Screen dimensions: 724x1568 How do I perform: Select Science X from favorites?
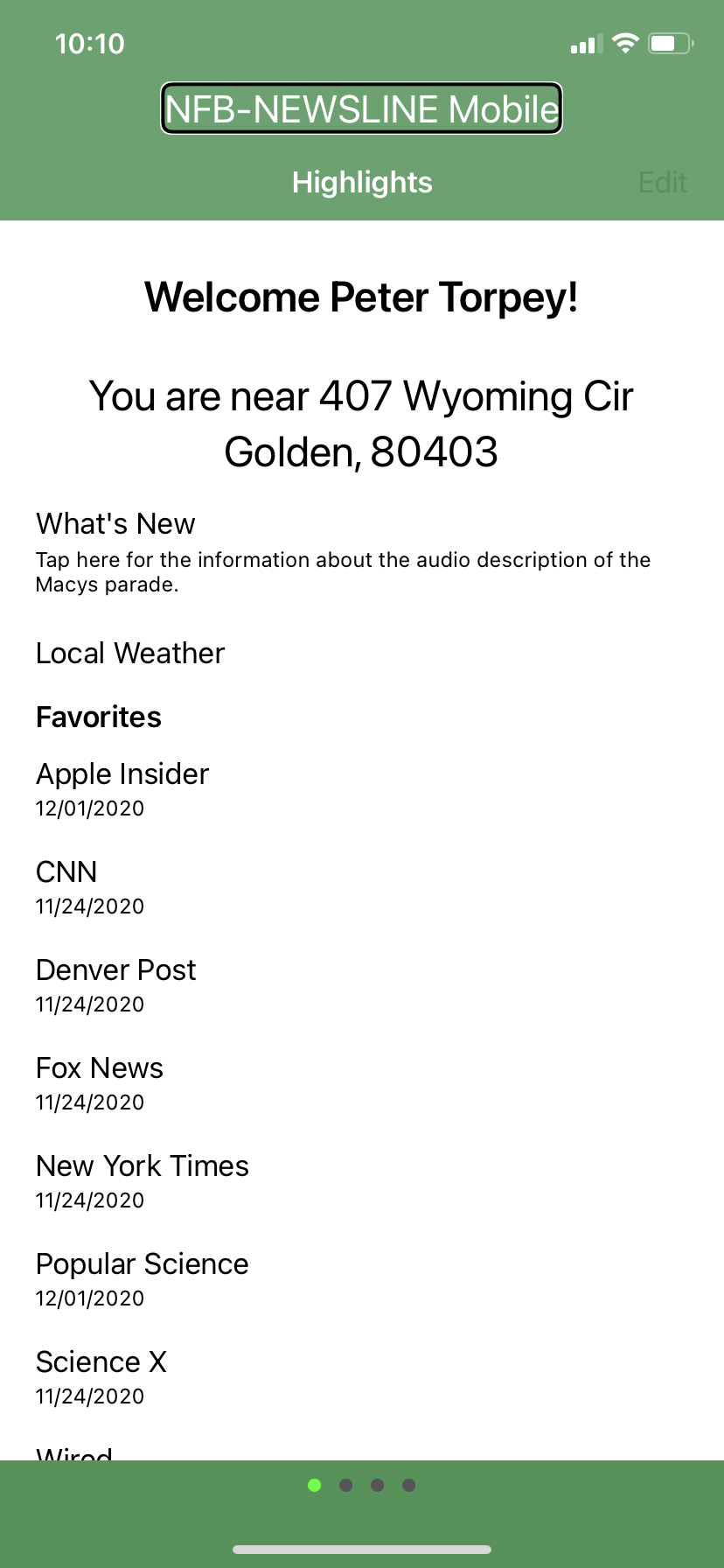click(x=101, y=1376)
